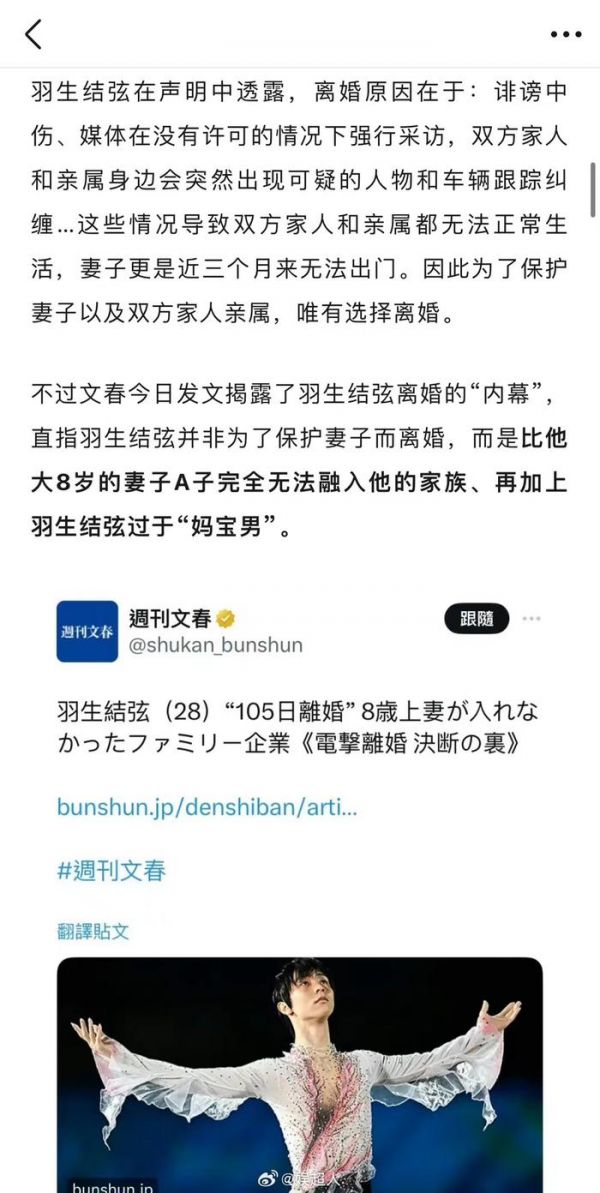Image resolution: width=600 pixels, height=1193 pixels.
Task: Open the three-dot overflow menu
Action: (x=565, y=34)
